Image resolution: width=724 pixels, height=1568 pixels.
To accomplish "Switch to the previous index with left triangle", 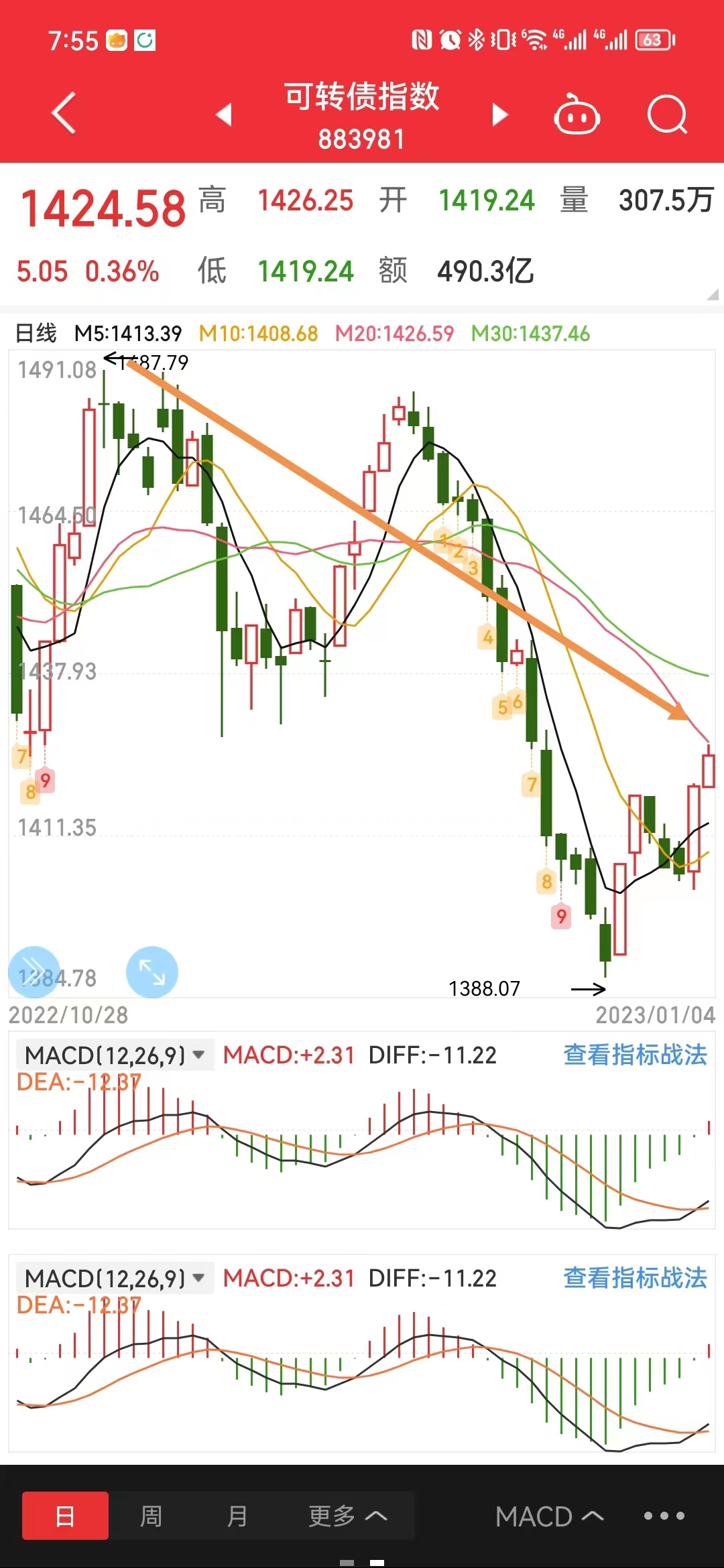I will pyautogui.click(x=224, y=115).
